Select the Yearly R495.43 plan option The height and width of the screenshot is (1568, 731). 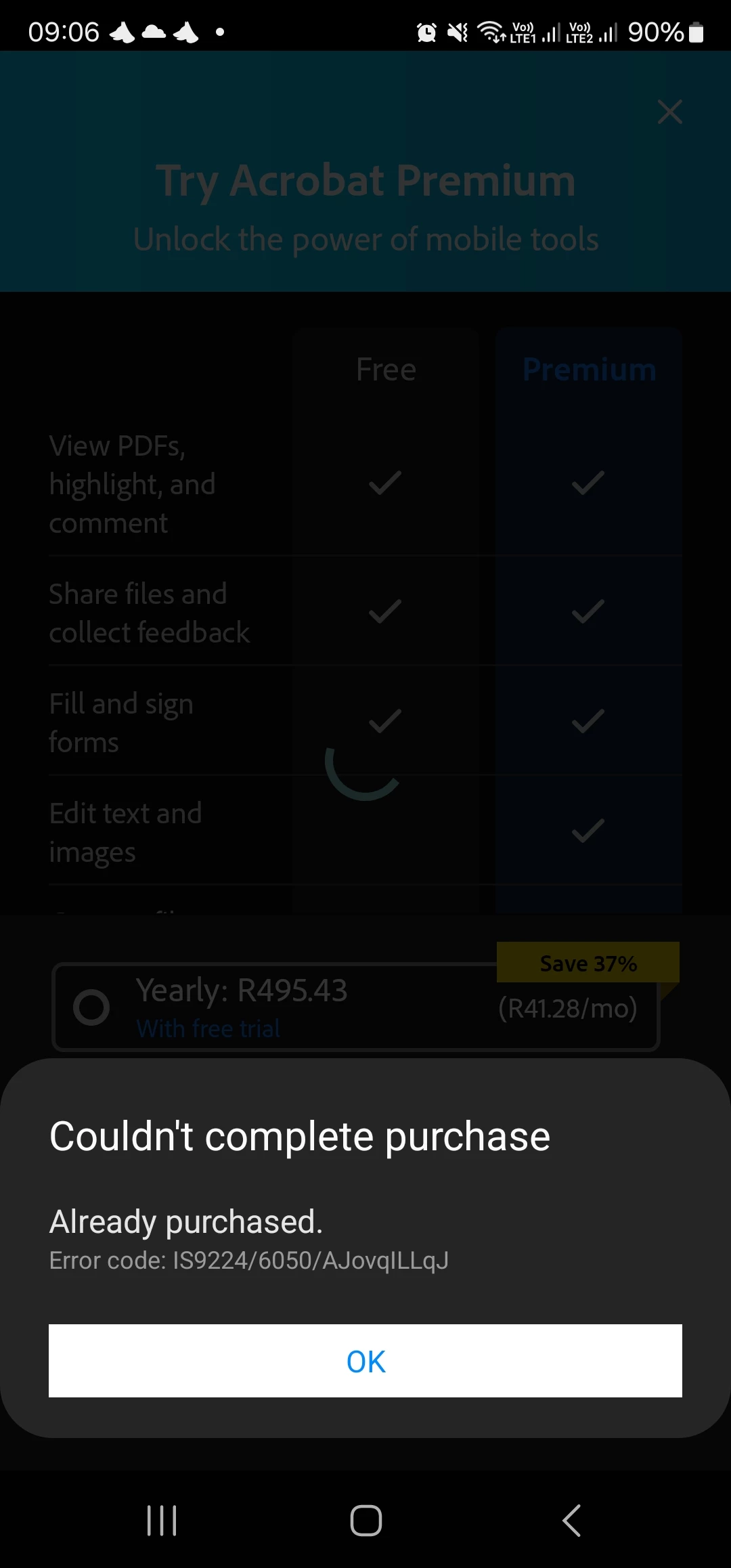[x=92, y=1007]
